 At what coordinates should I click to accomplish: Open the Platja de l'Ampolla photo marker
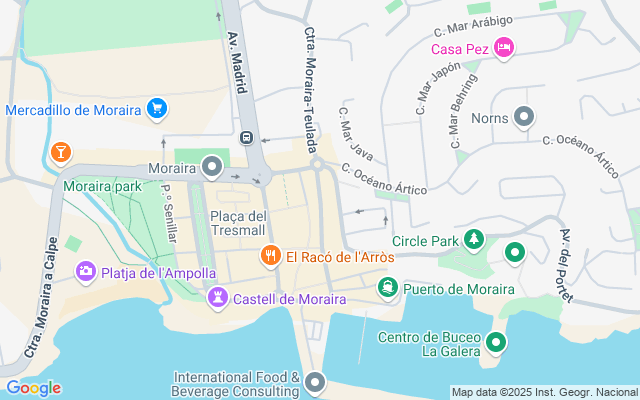pyautogui.click(x=86, y=272)
